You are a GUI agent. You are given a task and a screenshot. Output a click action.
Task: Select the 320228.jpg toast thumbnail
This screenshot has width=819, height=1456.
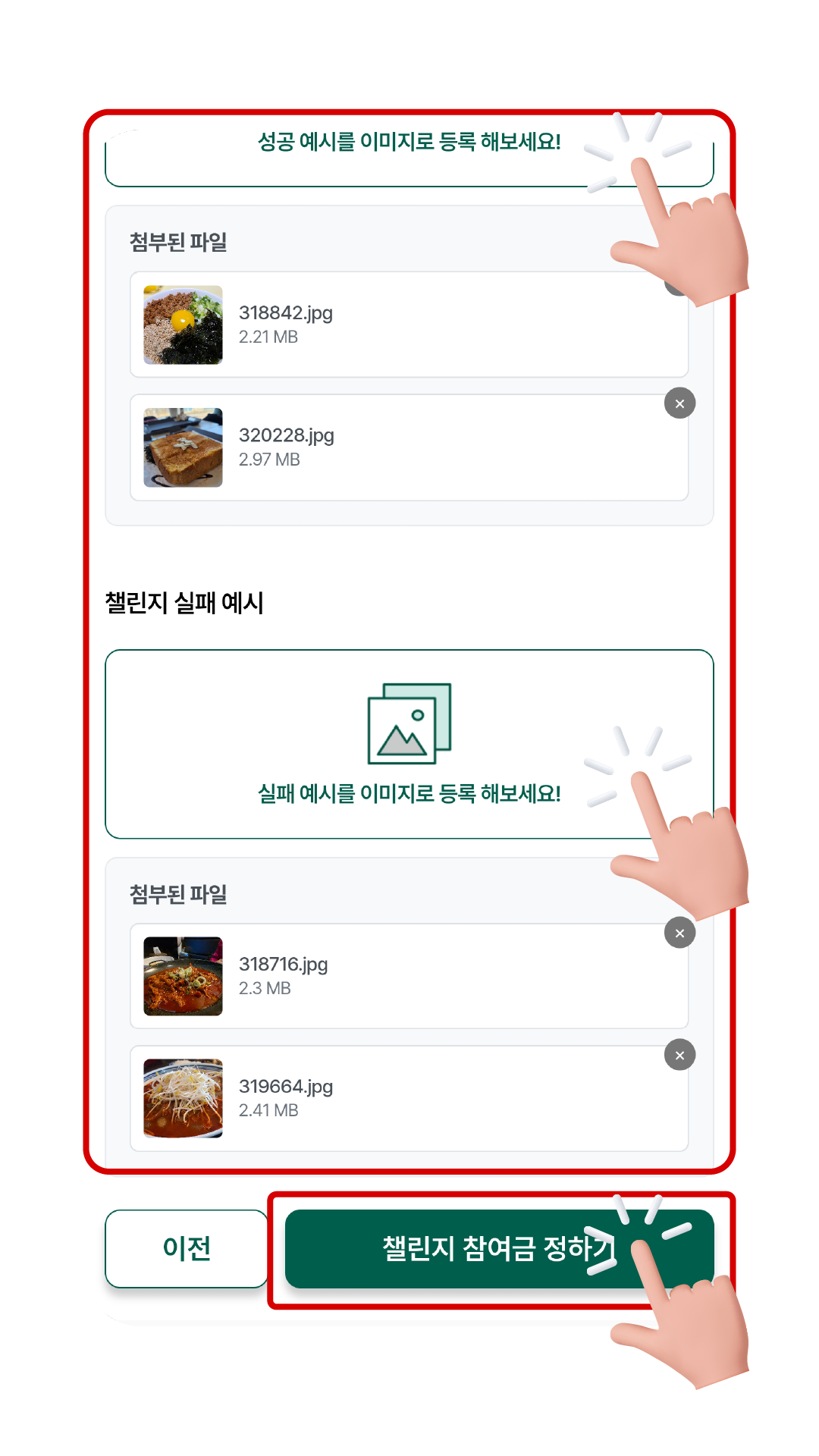pyautogui.click(x=182, y=447)
